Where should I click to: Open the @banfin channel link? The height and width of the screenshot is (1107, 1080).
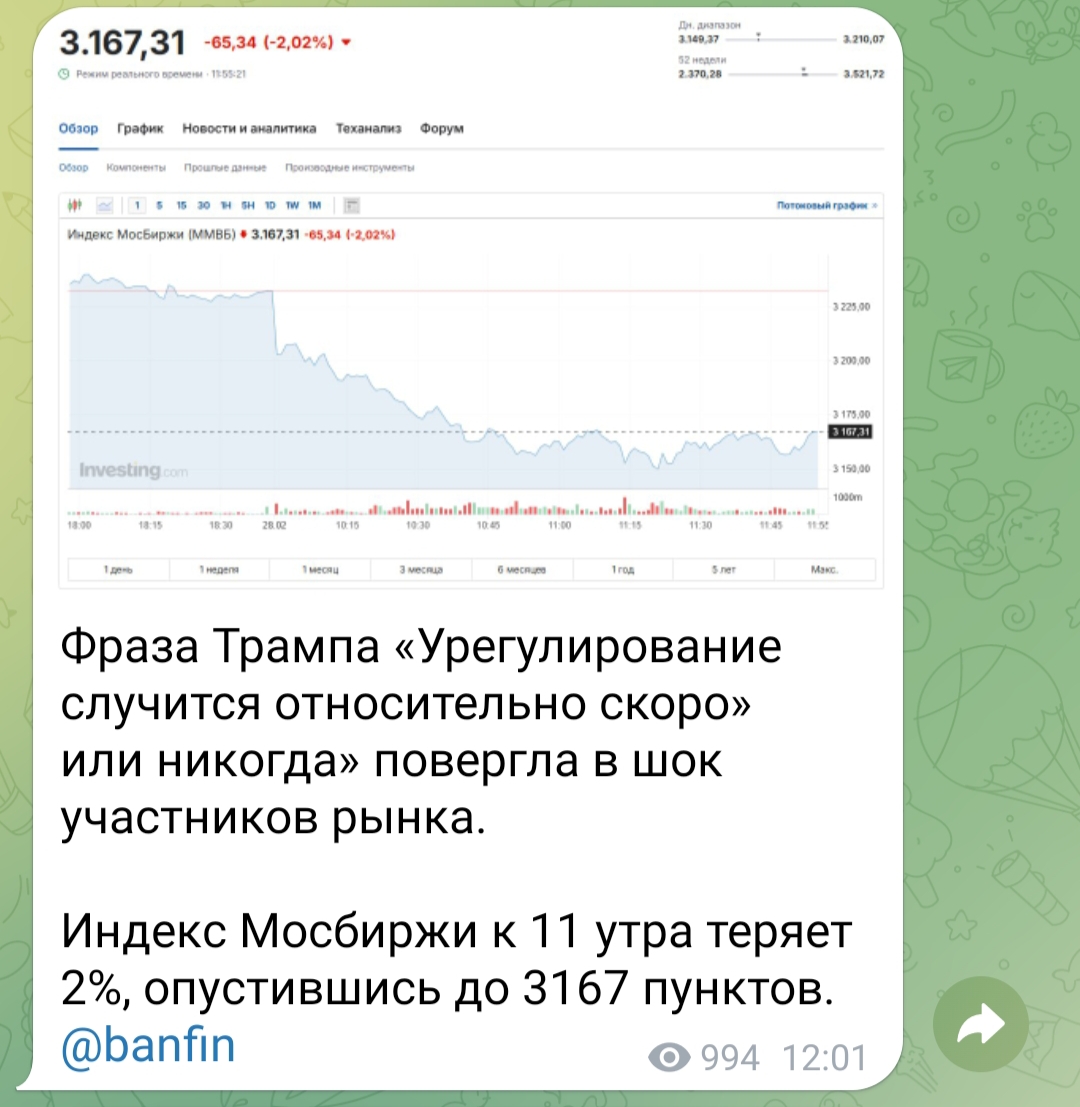148,1046
